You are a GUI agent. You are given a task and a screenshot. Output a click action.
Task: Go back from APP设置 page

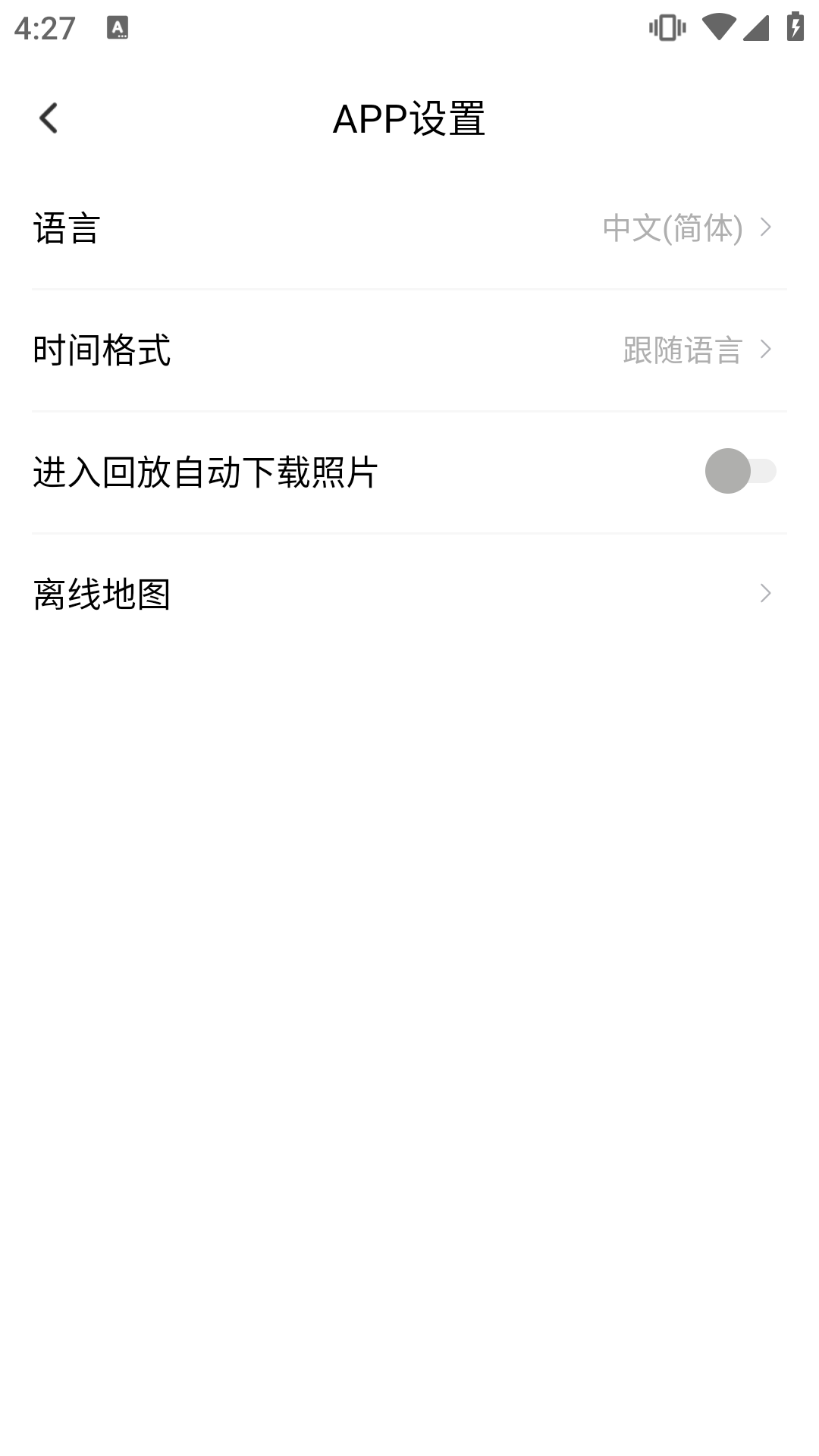(49, 118)
